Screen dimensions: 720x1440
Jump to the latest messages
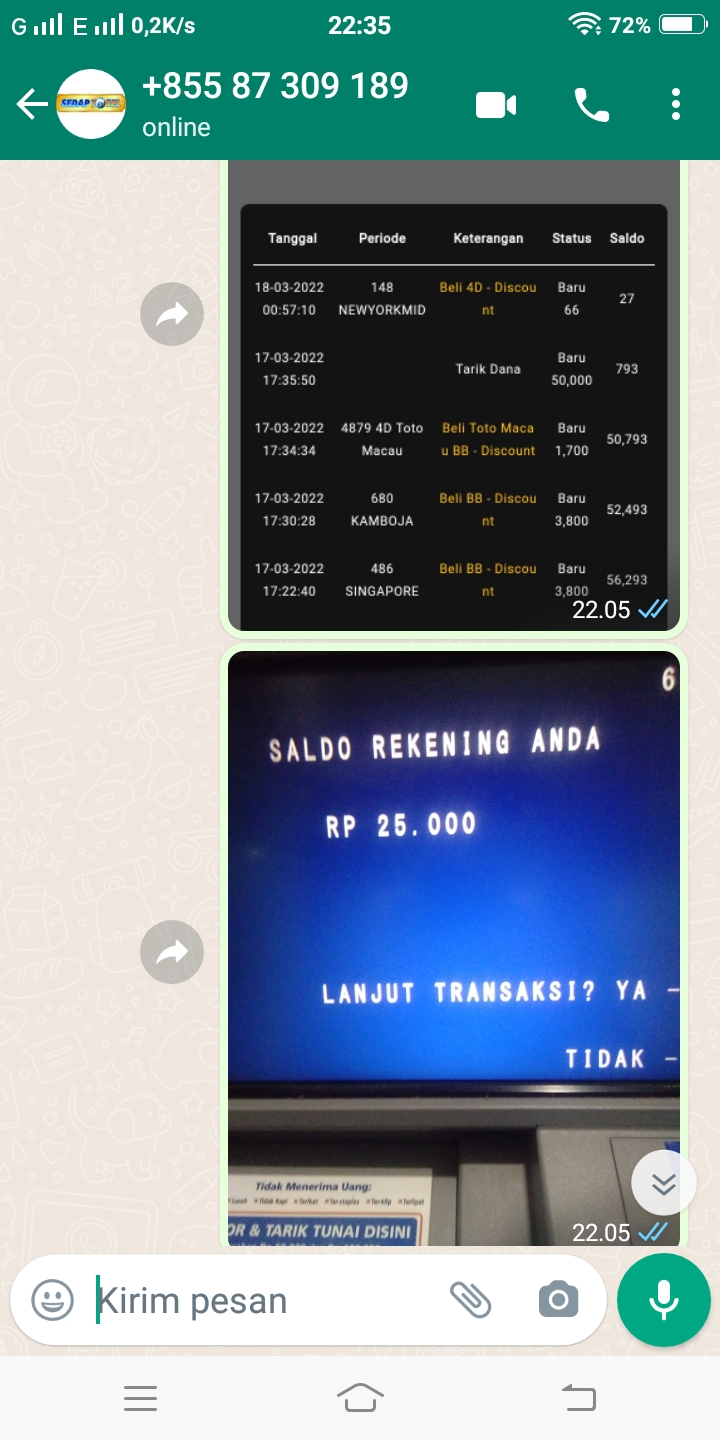coord(664,1183)
